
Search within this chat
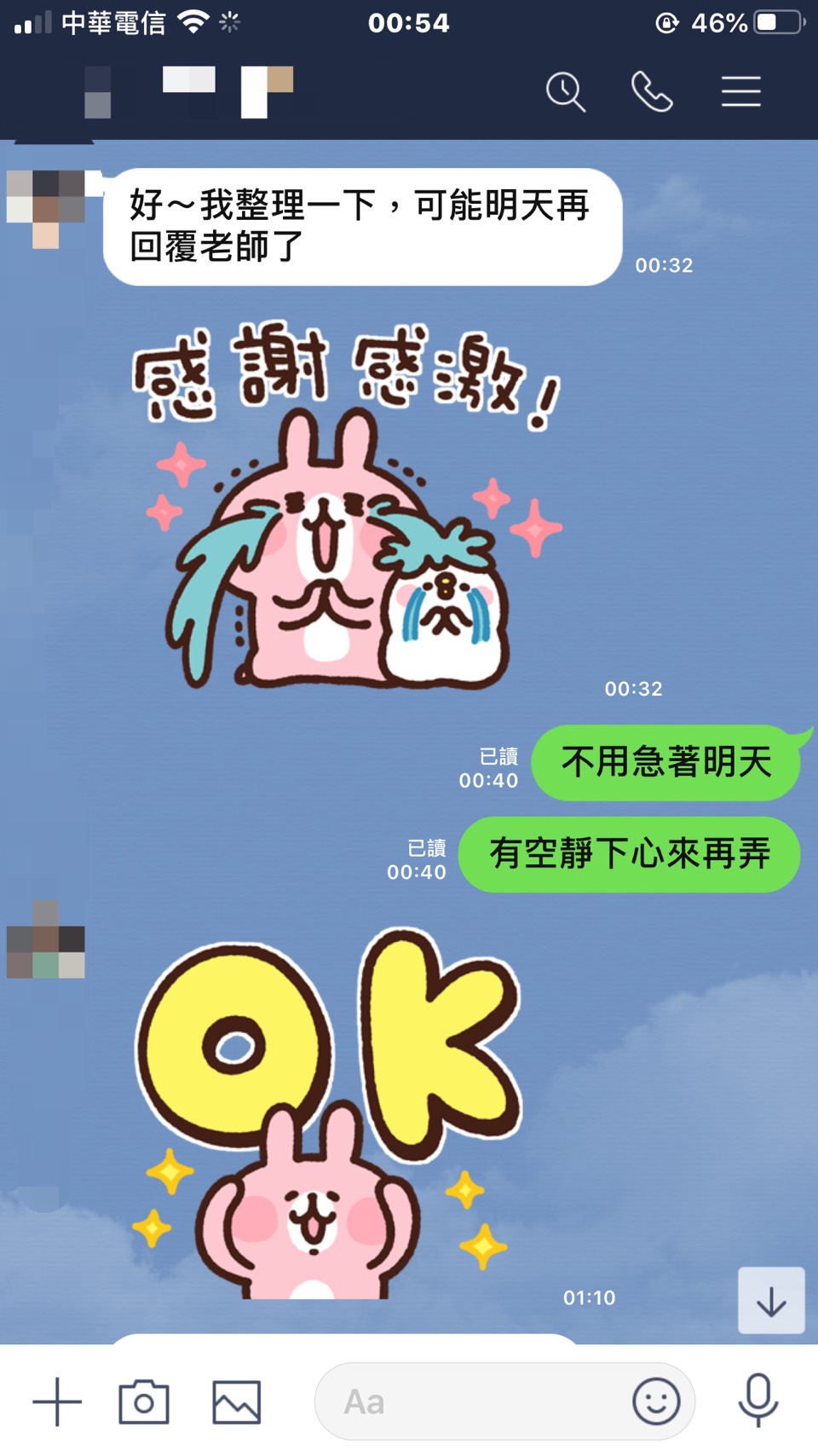click(x=566, y=91)
